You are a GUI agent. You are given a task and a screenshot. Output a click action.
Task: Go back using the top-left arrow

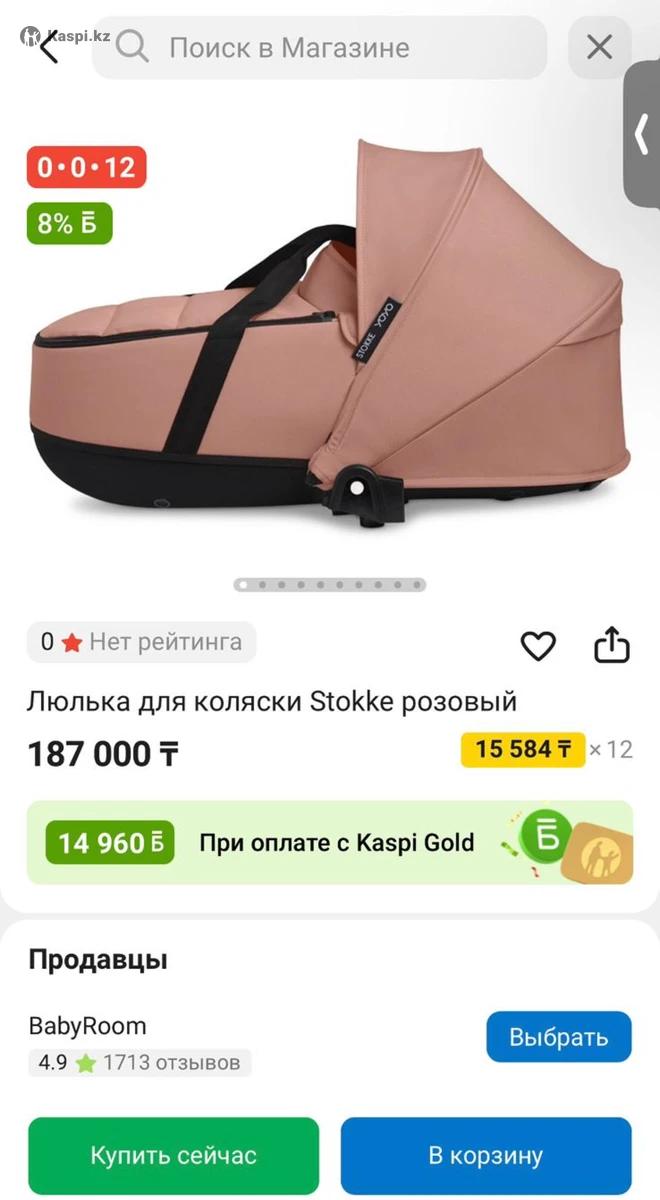pyautogui.click(x=47, y=47)
